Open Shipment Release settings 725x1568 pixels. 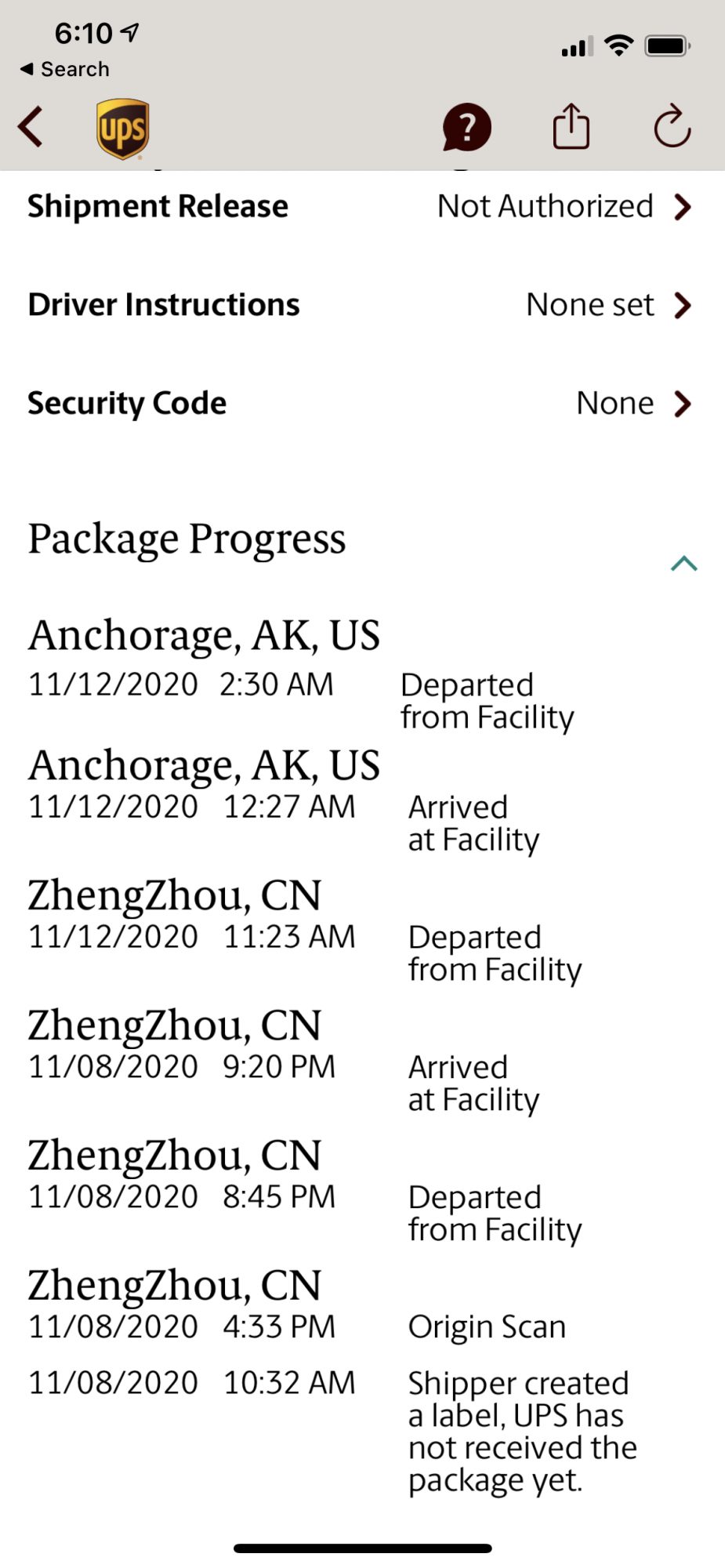361,207
